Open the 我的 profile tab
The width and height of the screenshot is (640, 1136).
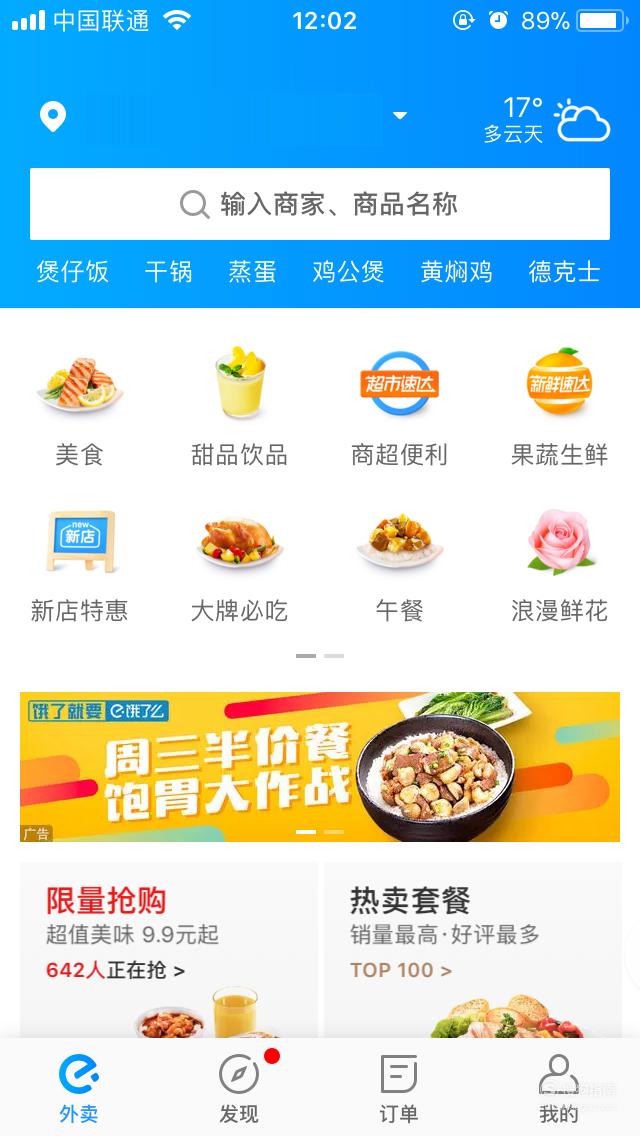coord(559,1088)
